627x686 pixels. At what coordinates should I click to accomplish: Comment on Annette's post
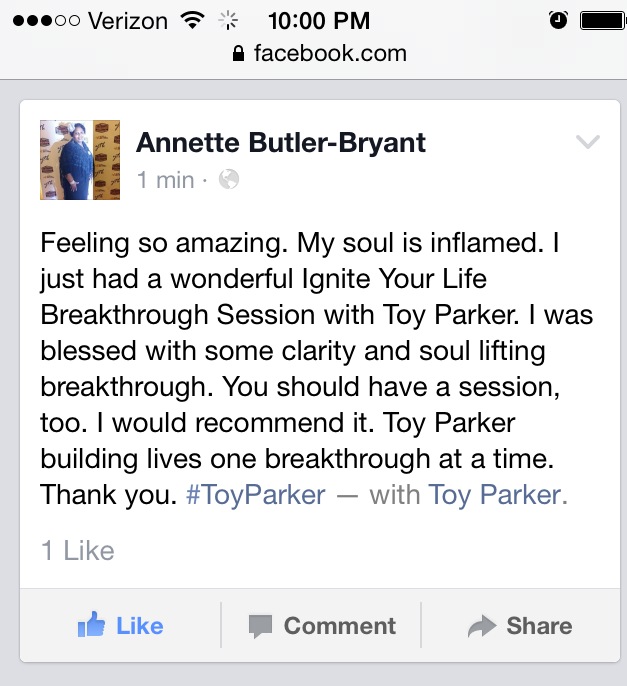322,626
